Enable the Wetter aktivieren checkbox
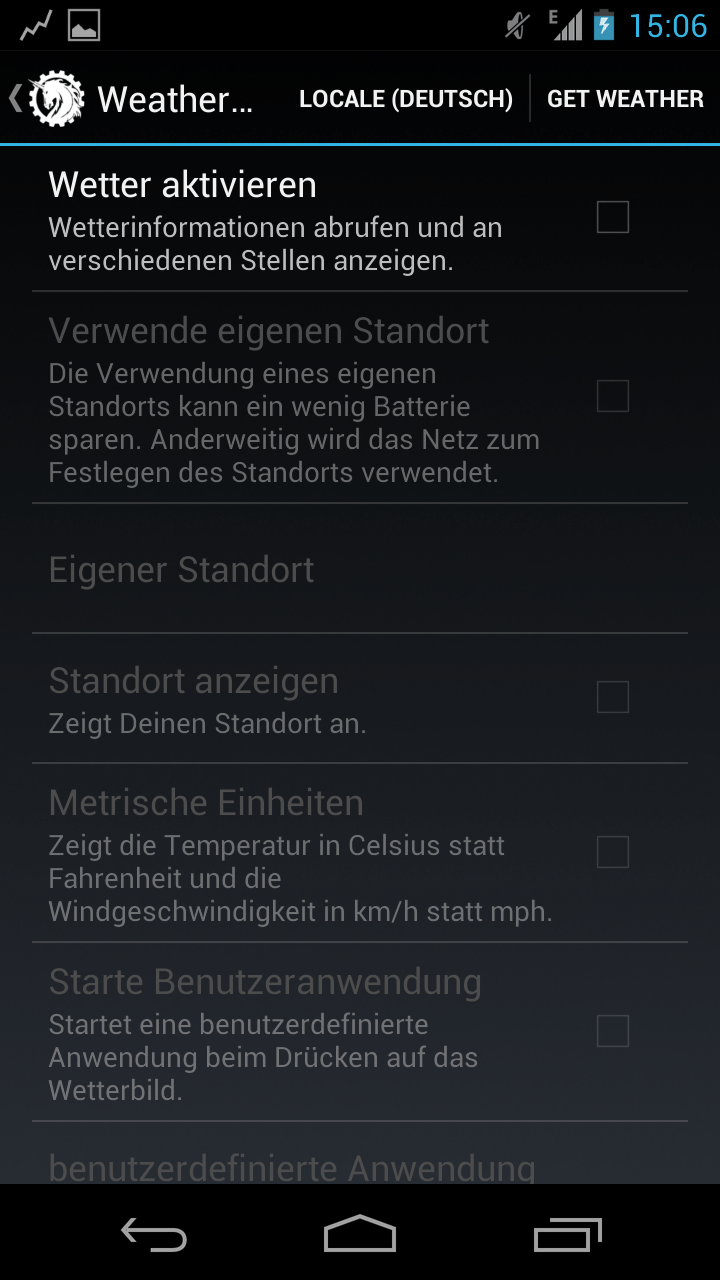This screenshot has height=1280, width=720. coord(612,217)
